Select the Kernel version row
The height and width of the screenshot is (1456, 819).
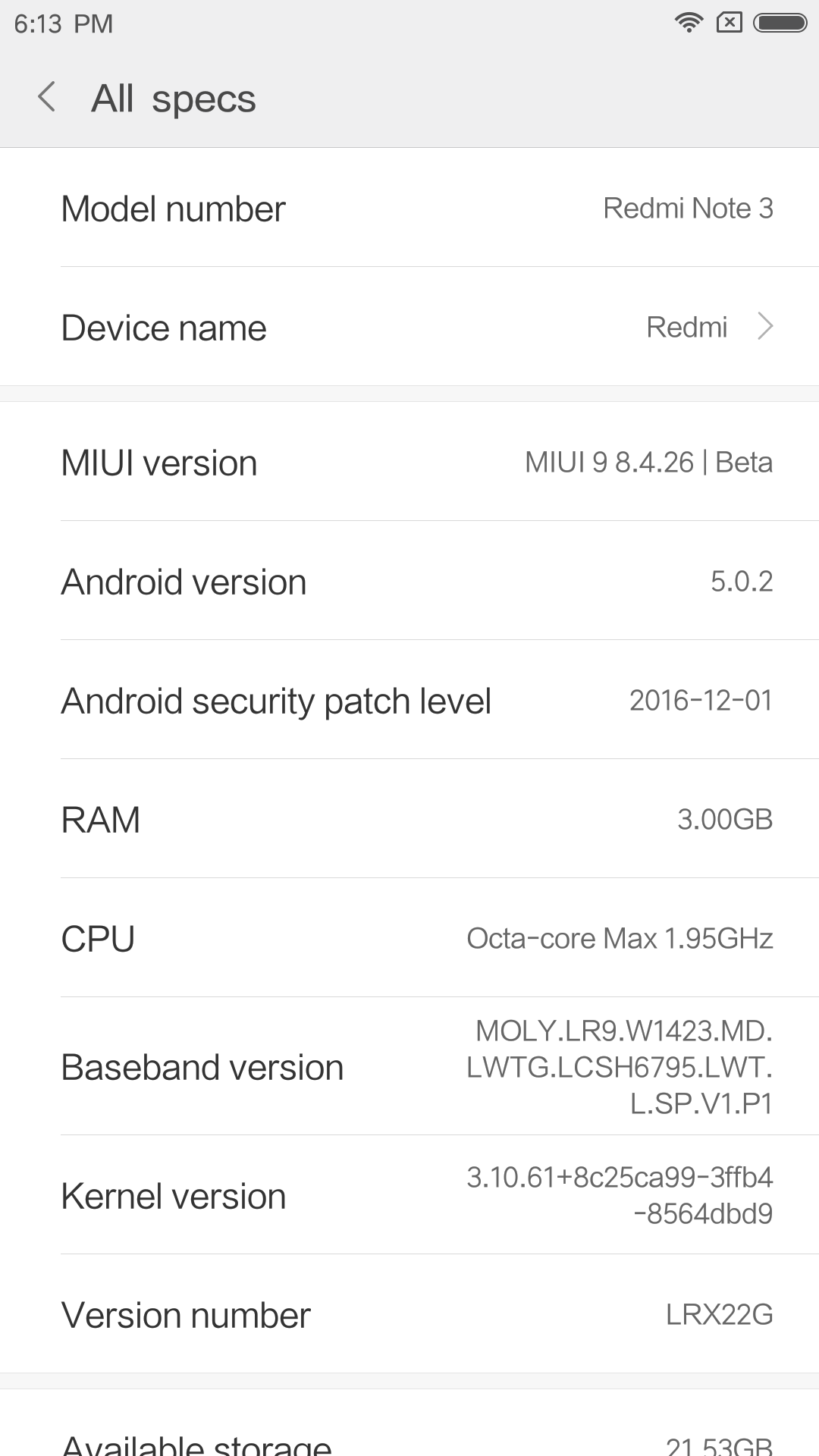coord(409,1195)
